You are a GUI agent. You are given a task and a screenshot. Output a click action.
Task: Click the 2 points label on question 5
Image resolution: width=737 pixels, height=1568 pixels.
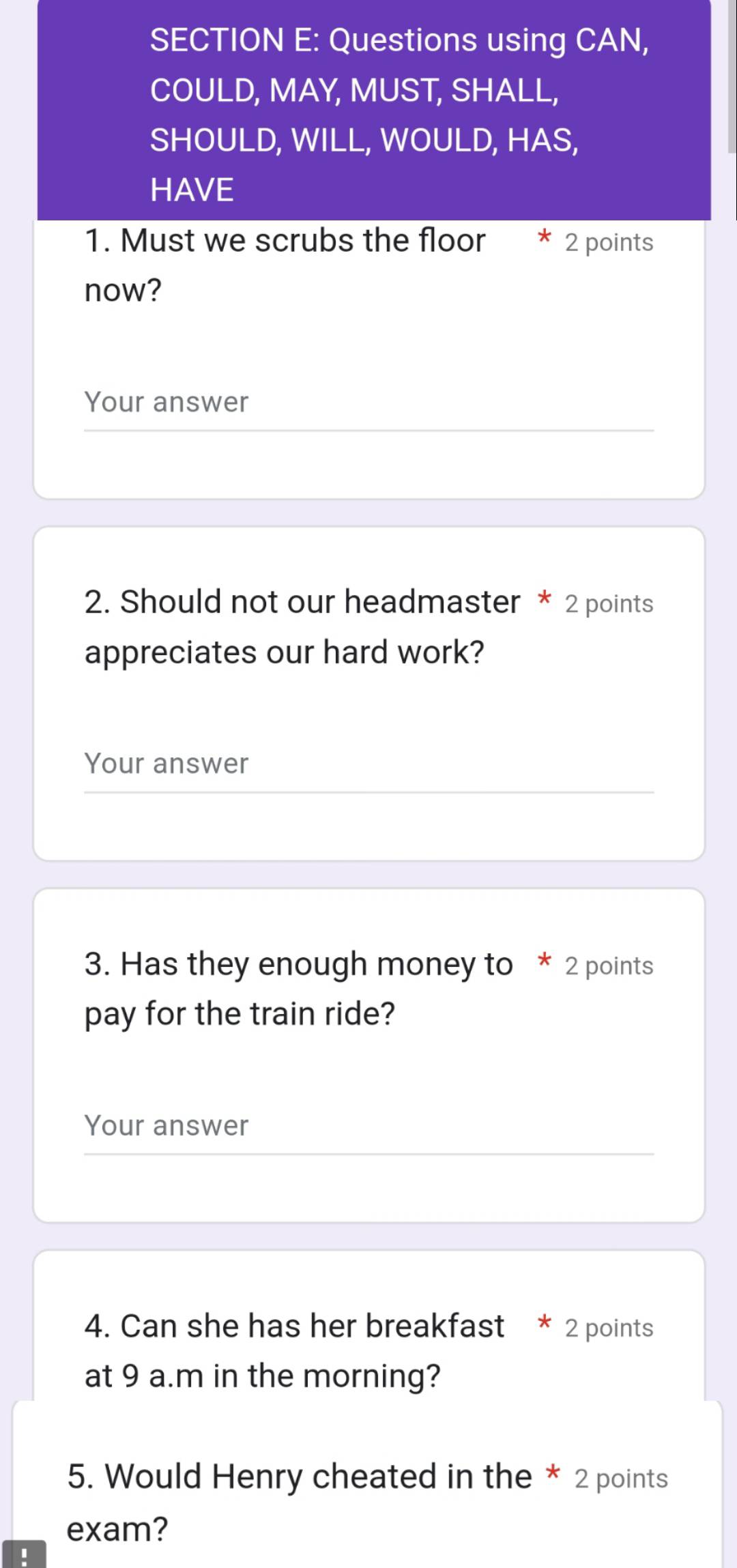point(618,1477)
